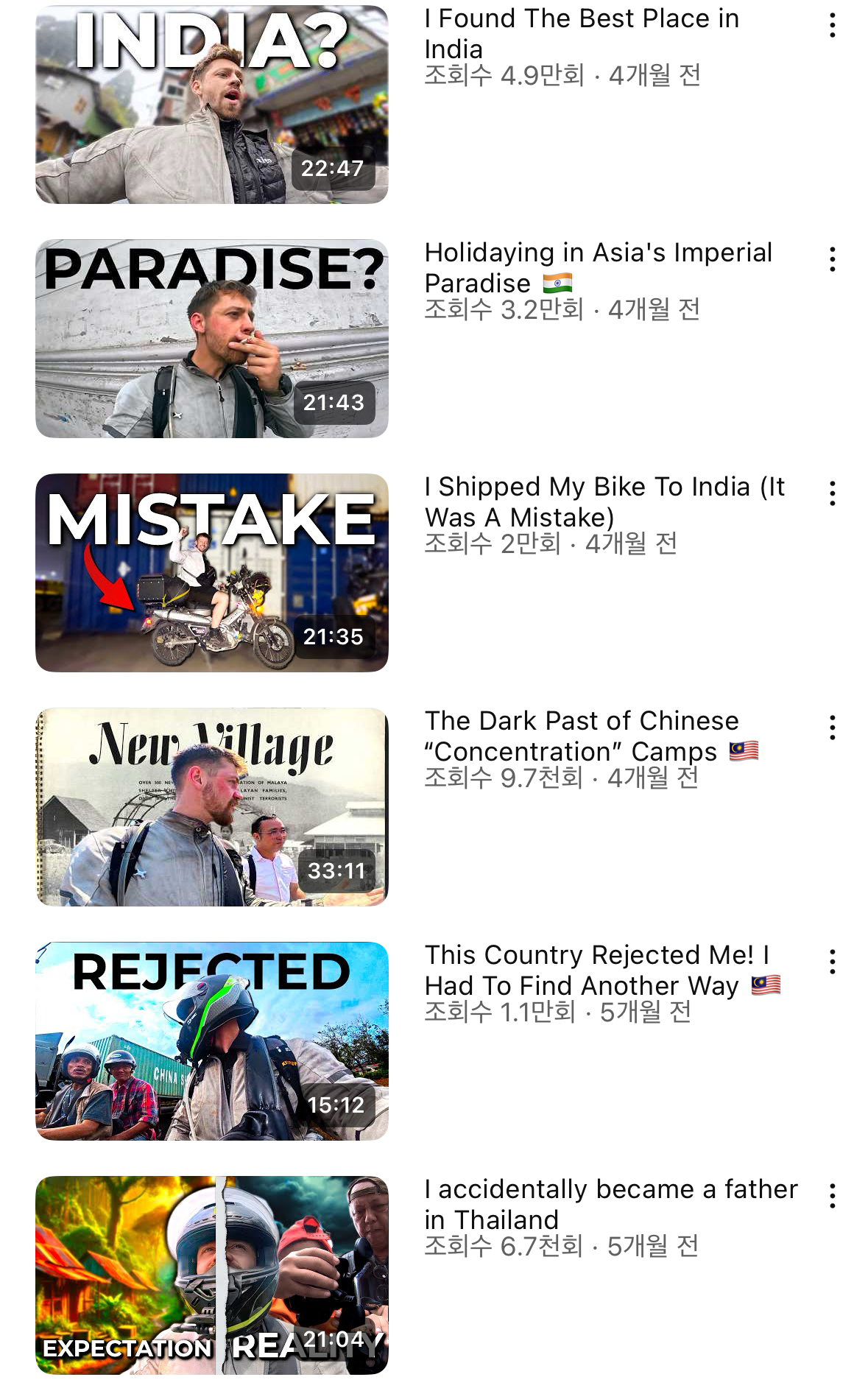
Task: Tap three-dot menu for 'Dark Past of Chinese Camps'
Action: (832, 728)
